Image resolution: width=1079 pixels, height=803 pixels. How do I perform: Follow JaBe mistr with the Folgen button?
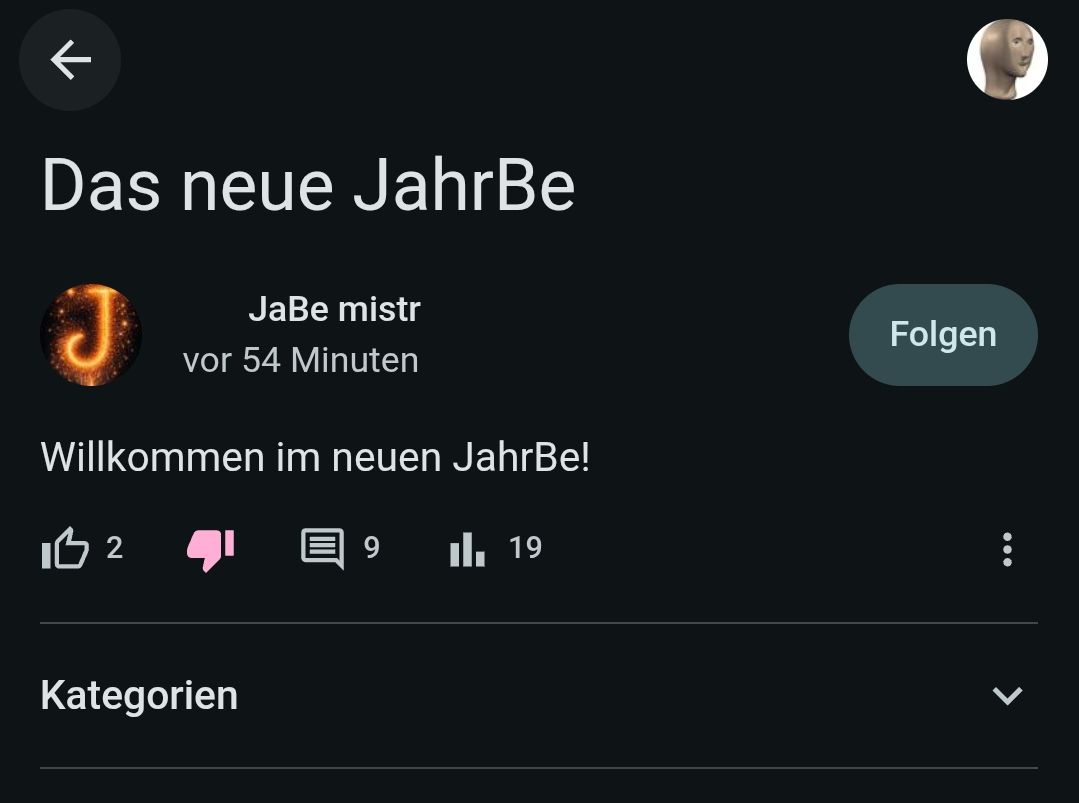tap(942, 335)
